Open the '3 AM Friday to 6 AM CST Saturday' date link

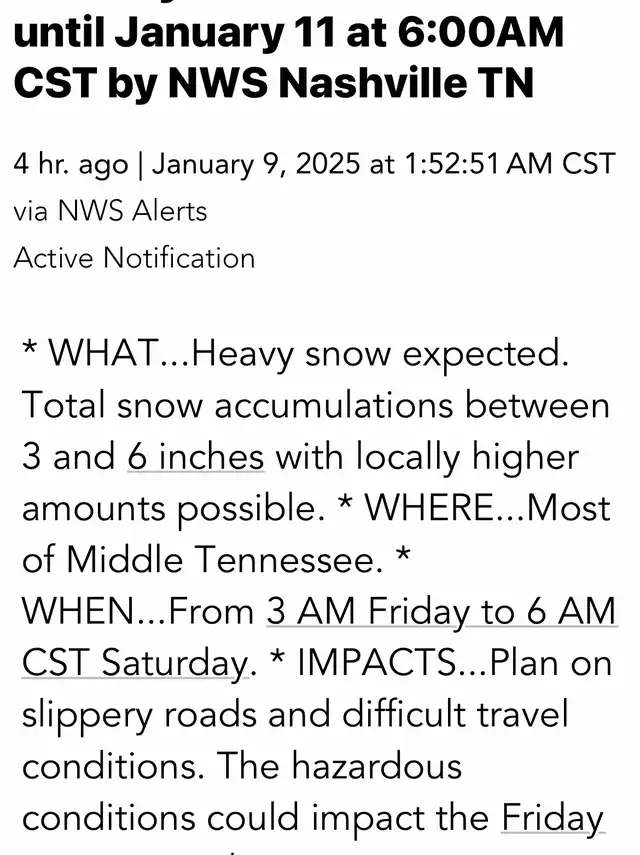(441, 612)
